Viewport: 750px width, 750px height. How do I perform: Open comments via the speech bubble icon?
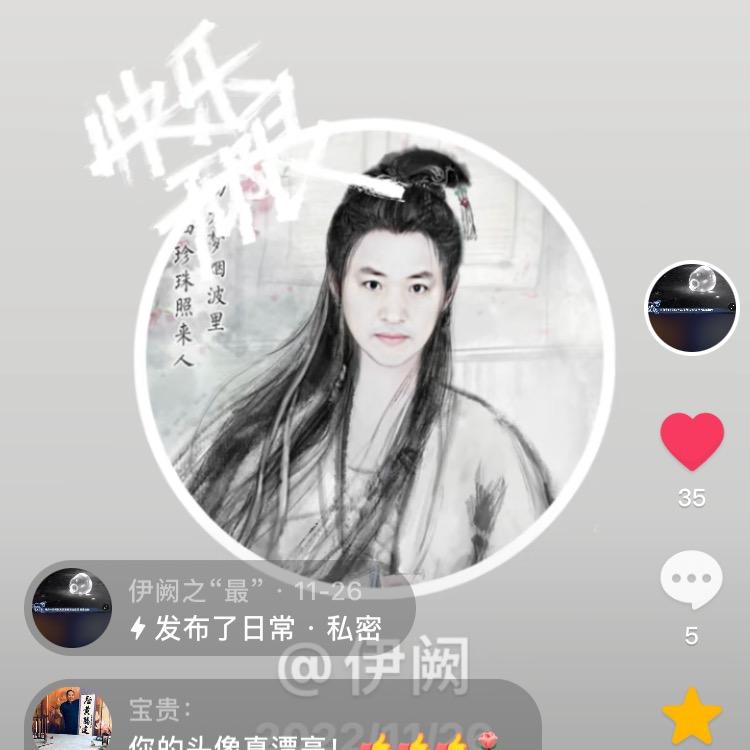pyautogui.click(x=691, y=581)
